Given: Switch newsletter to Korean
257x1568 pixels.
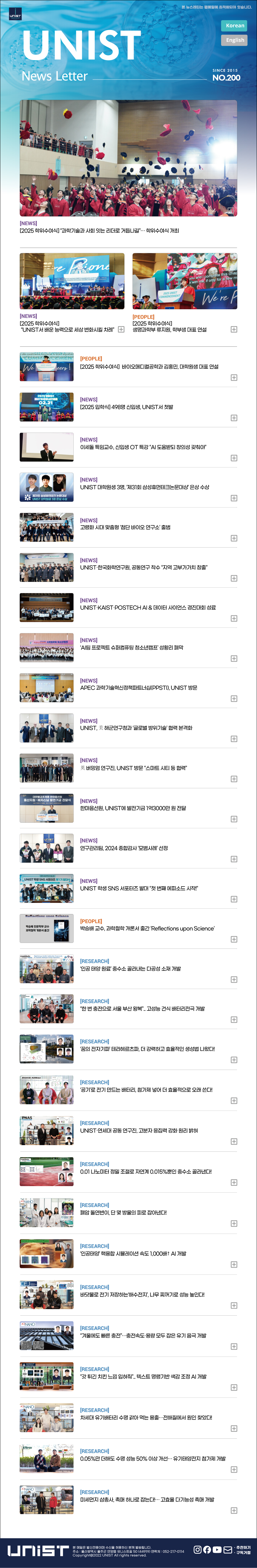Looking at the screenshot, I should coord(234,25).
